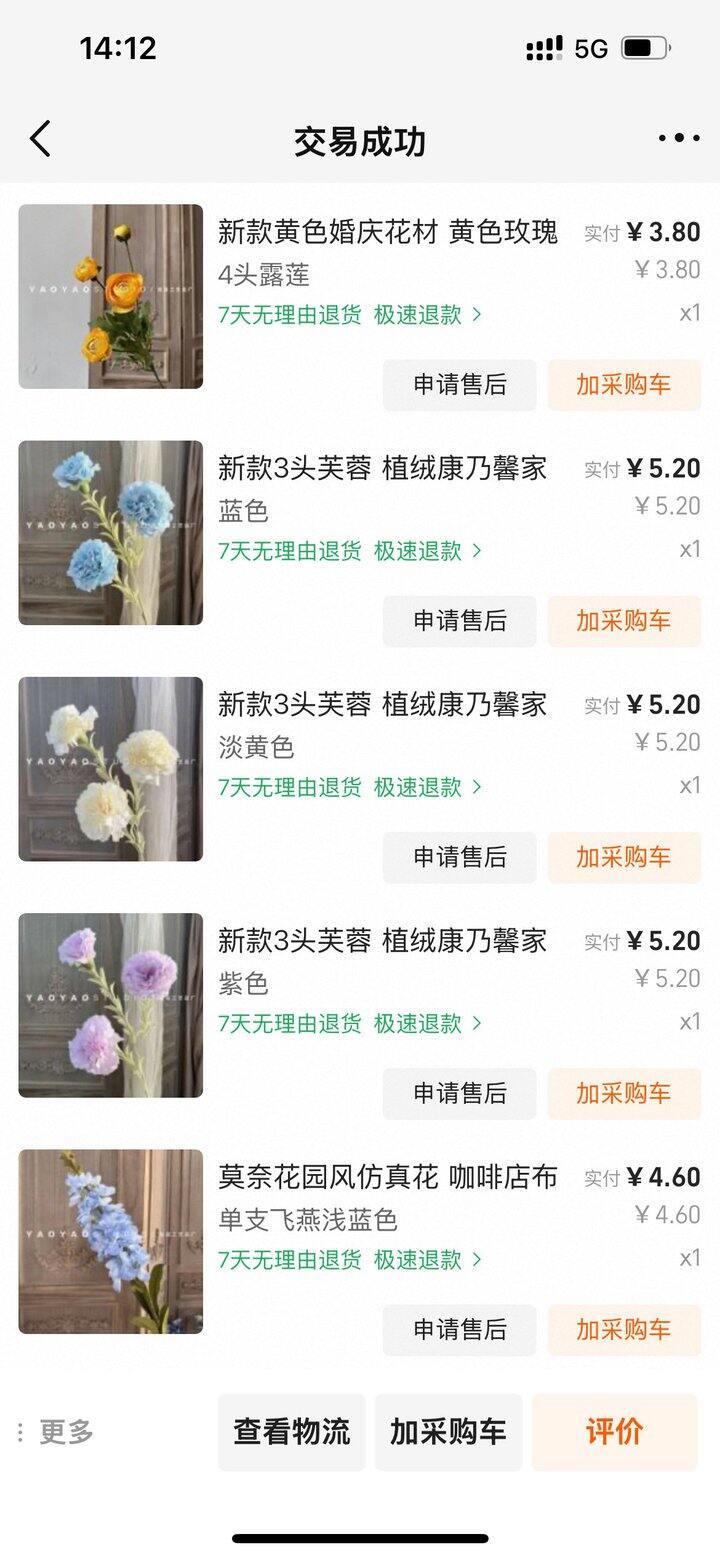Apply for after-sales on 单支飞燕浅蓝色
Viewport: 720px width, 1558px height.
[x=459, y=1329]
